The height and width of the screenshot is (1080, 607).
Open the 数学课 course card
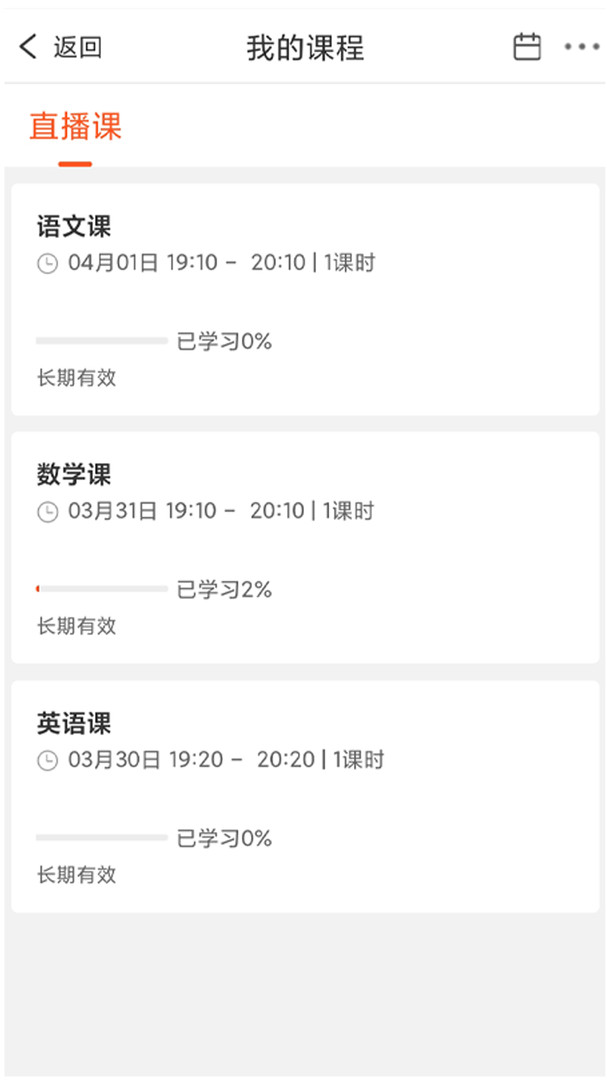click(305, 548)
